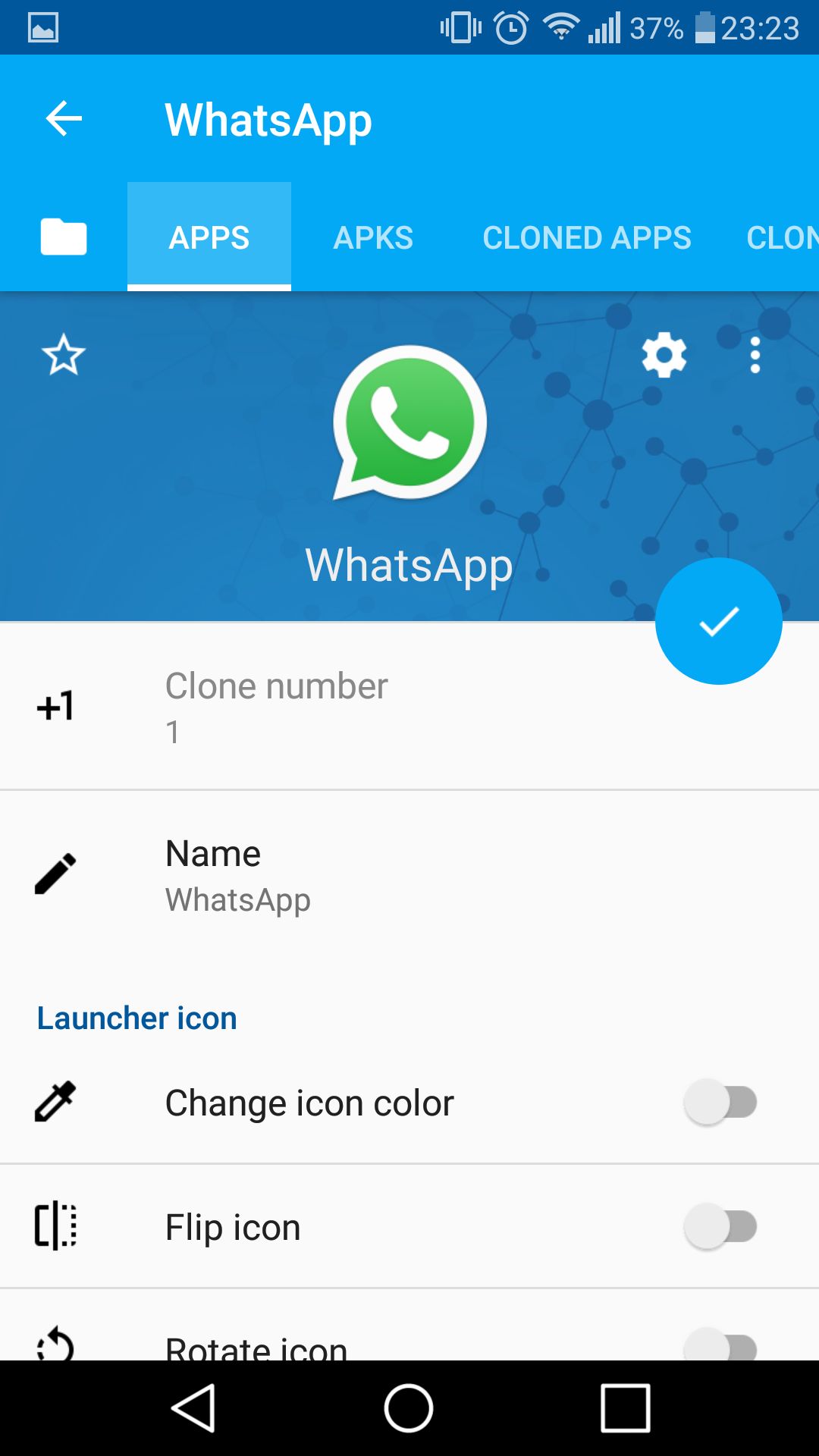Enable the Change icon color switch
819x1456 pixels.
point(720,1103)
